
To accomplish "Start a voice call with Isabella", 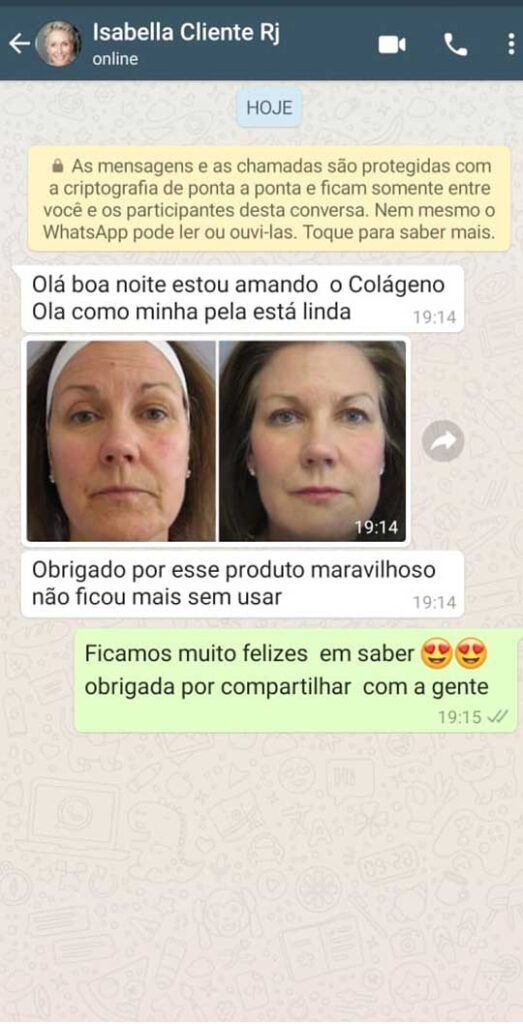I will (456, 44).
